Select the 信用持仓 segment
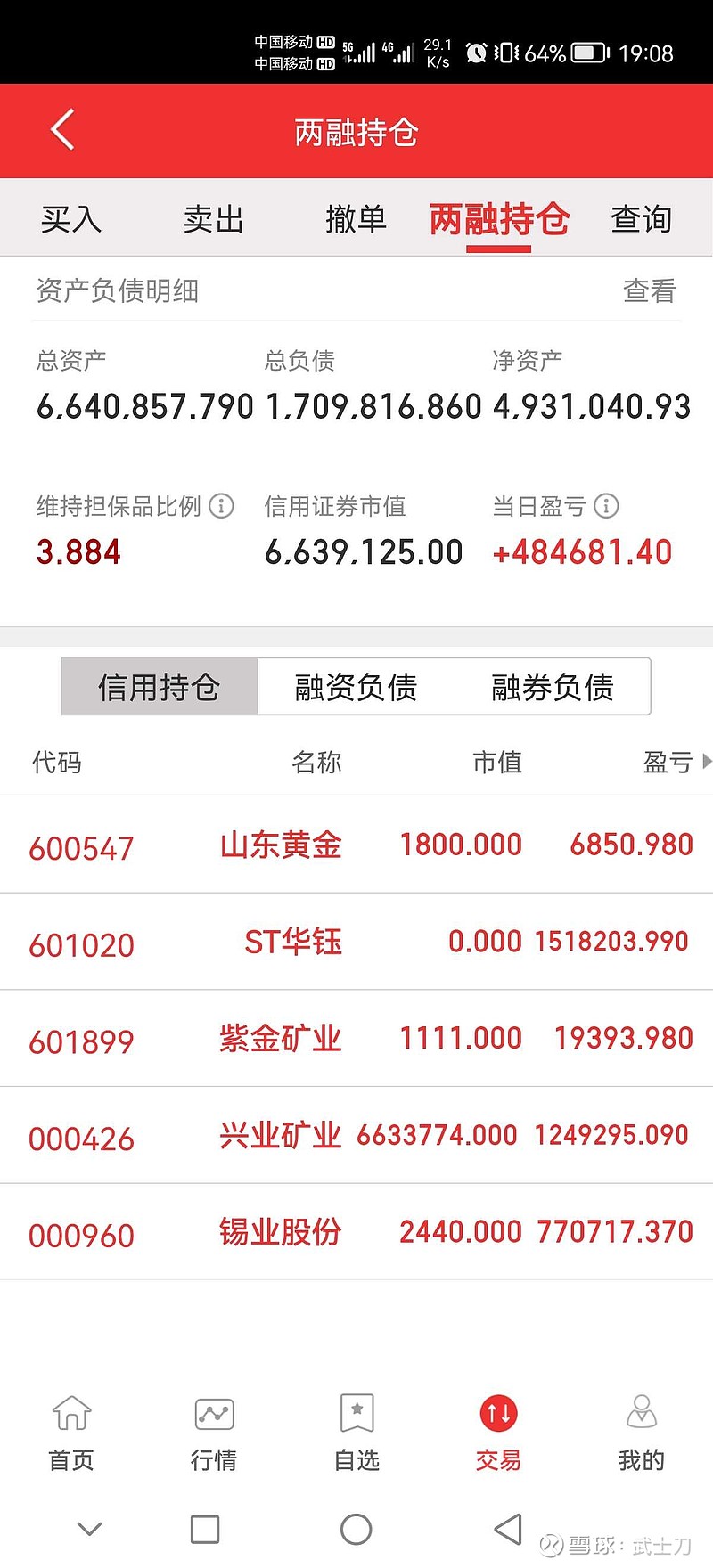713x1568 pixels. click(160, 687)
